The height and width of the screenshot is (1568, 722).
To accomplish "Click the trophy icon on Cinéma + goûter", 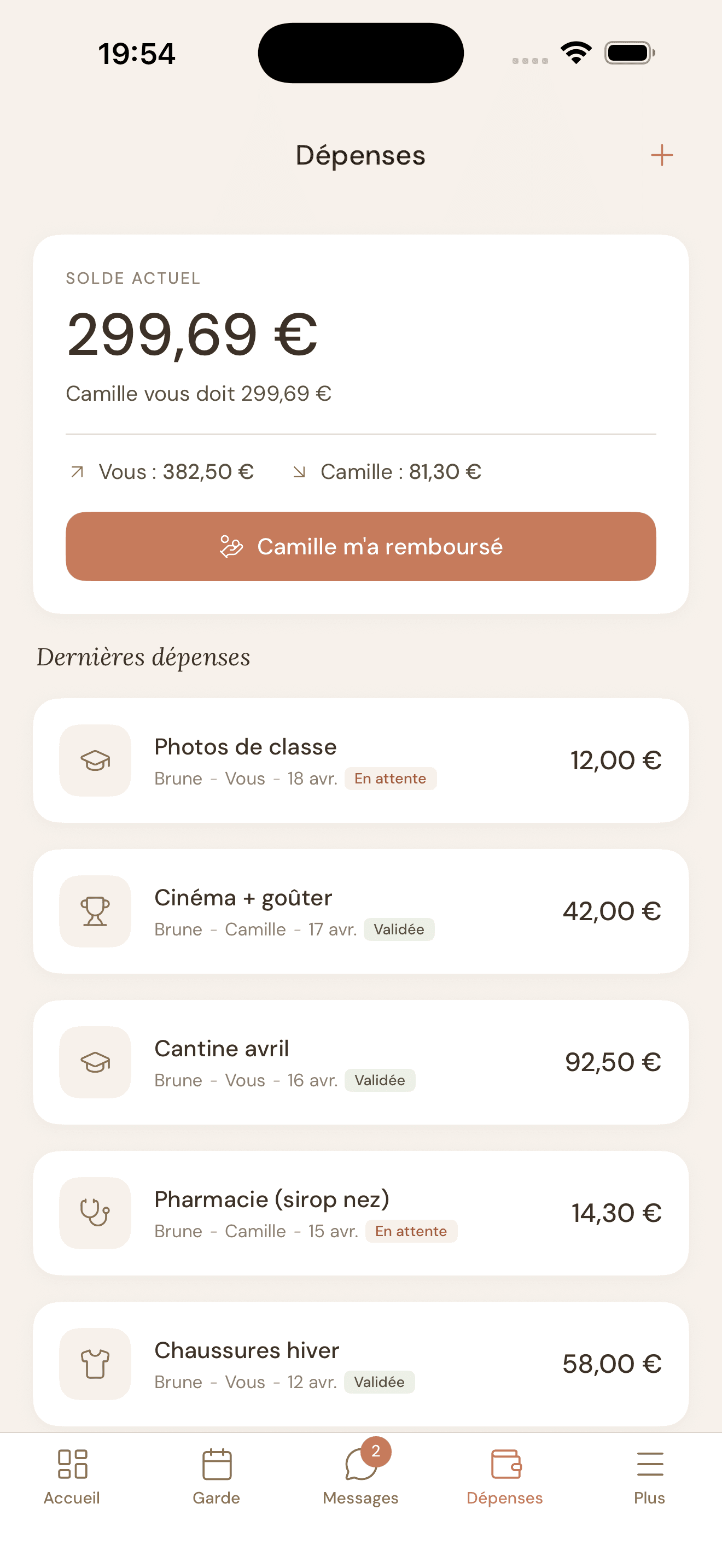I will [95, 911].
